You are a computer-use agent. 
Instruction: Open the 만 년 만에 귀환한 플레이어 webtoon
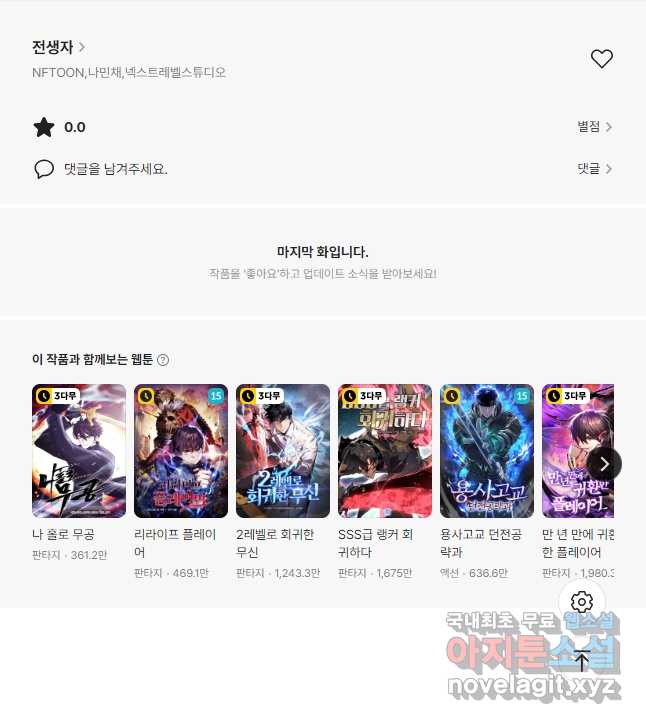[575, 451]
